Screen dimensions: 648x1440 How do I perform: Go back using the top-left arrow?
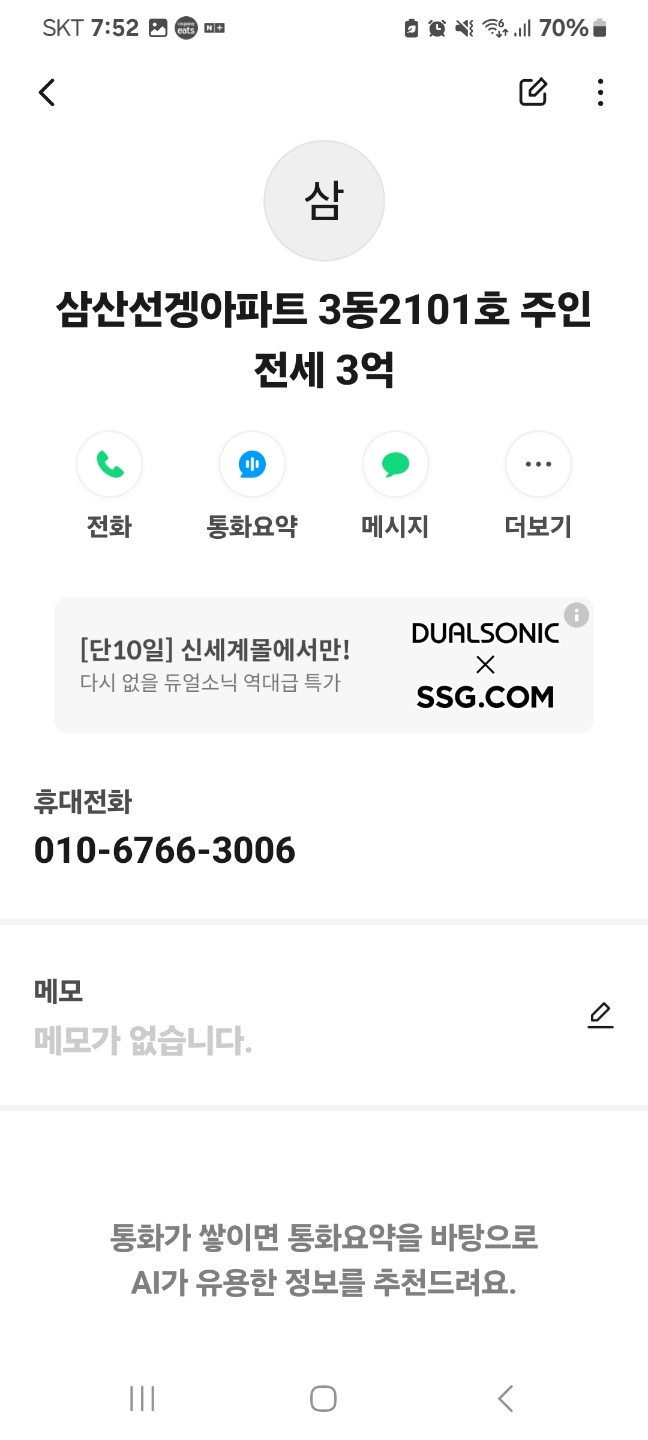click(x=47, y=92)
